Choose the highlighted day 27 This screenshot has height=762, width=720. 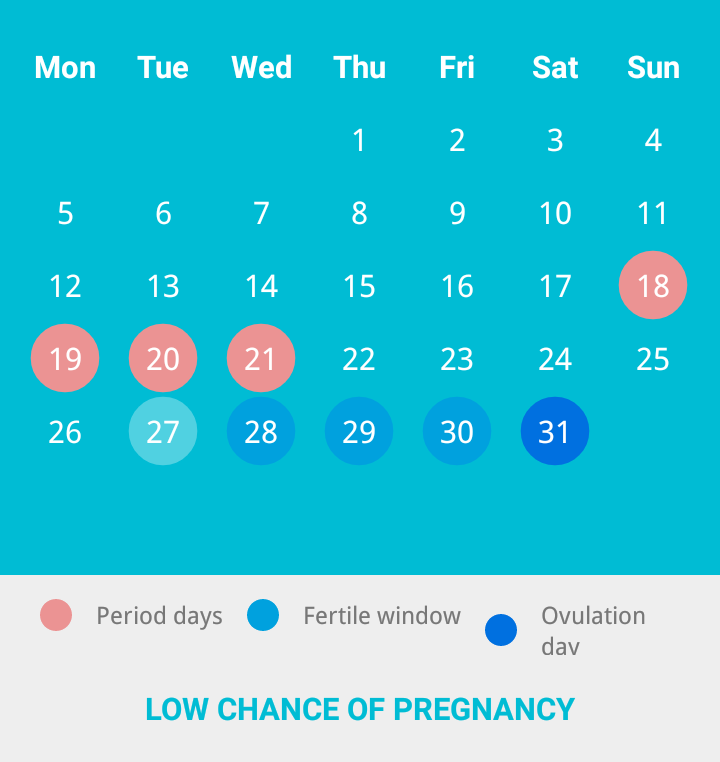(x=163, y=431)
